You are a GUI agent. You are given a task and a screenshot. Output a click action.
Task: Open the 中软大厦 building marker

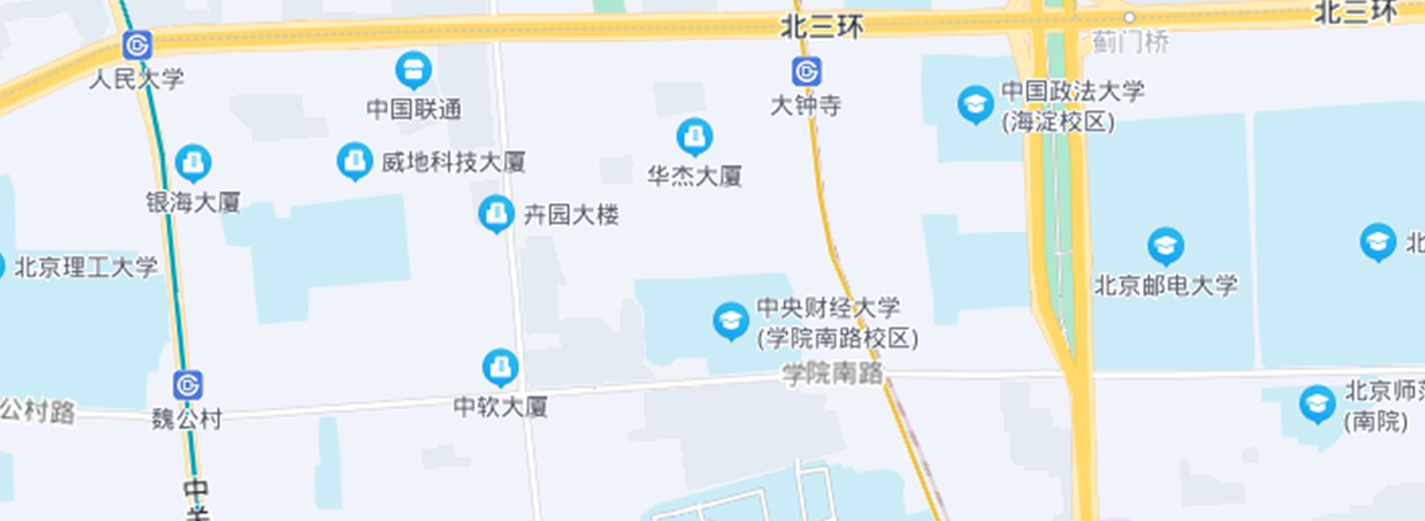point(500,367)
